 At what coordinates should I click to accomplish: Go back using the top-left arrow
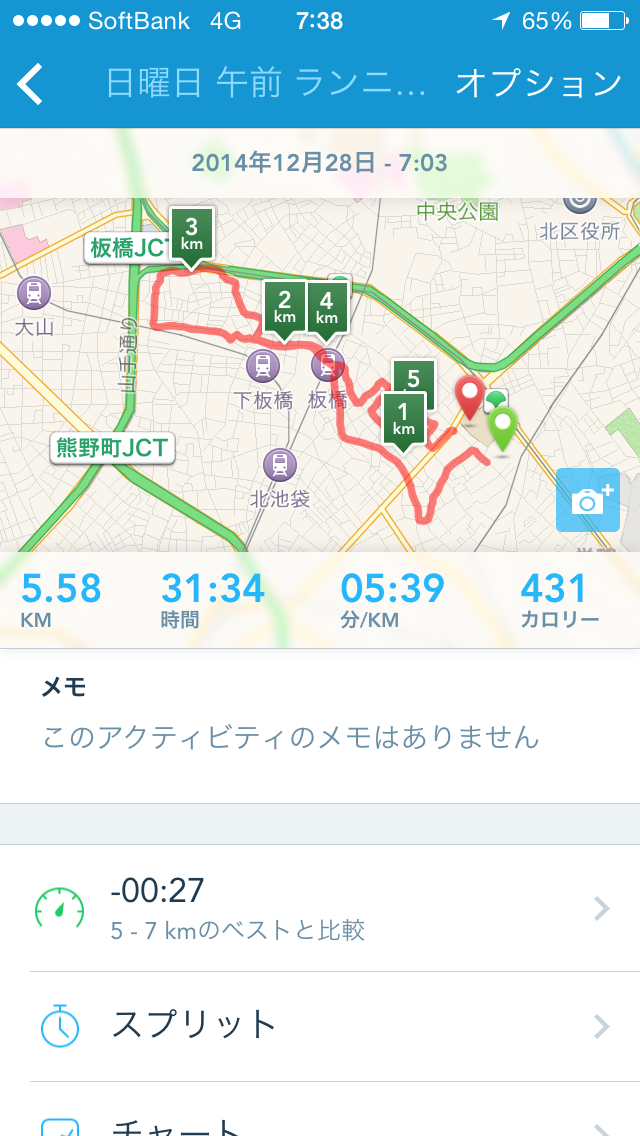tap(30, 84)
